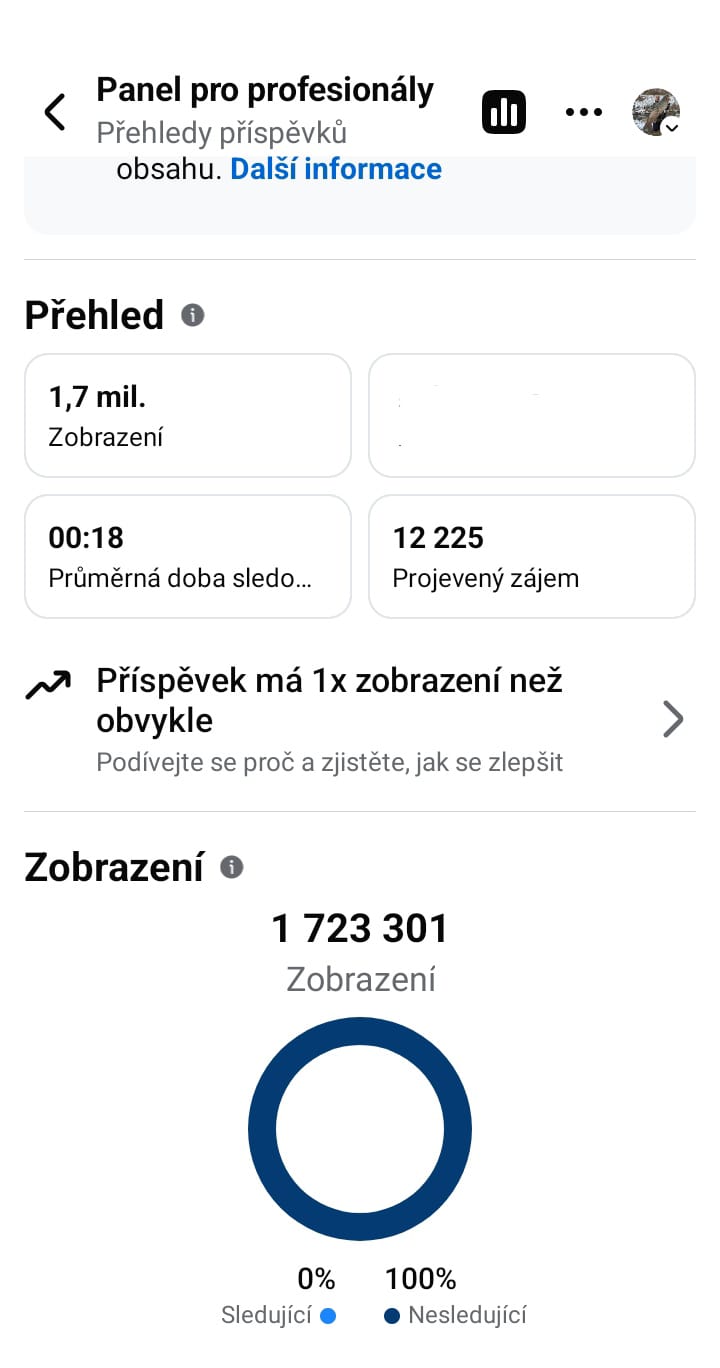Show info about Zobrazení section
The width and height of the screenshot is (720, 1368).
pyautogui.click(x=232, y=867)
